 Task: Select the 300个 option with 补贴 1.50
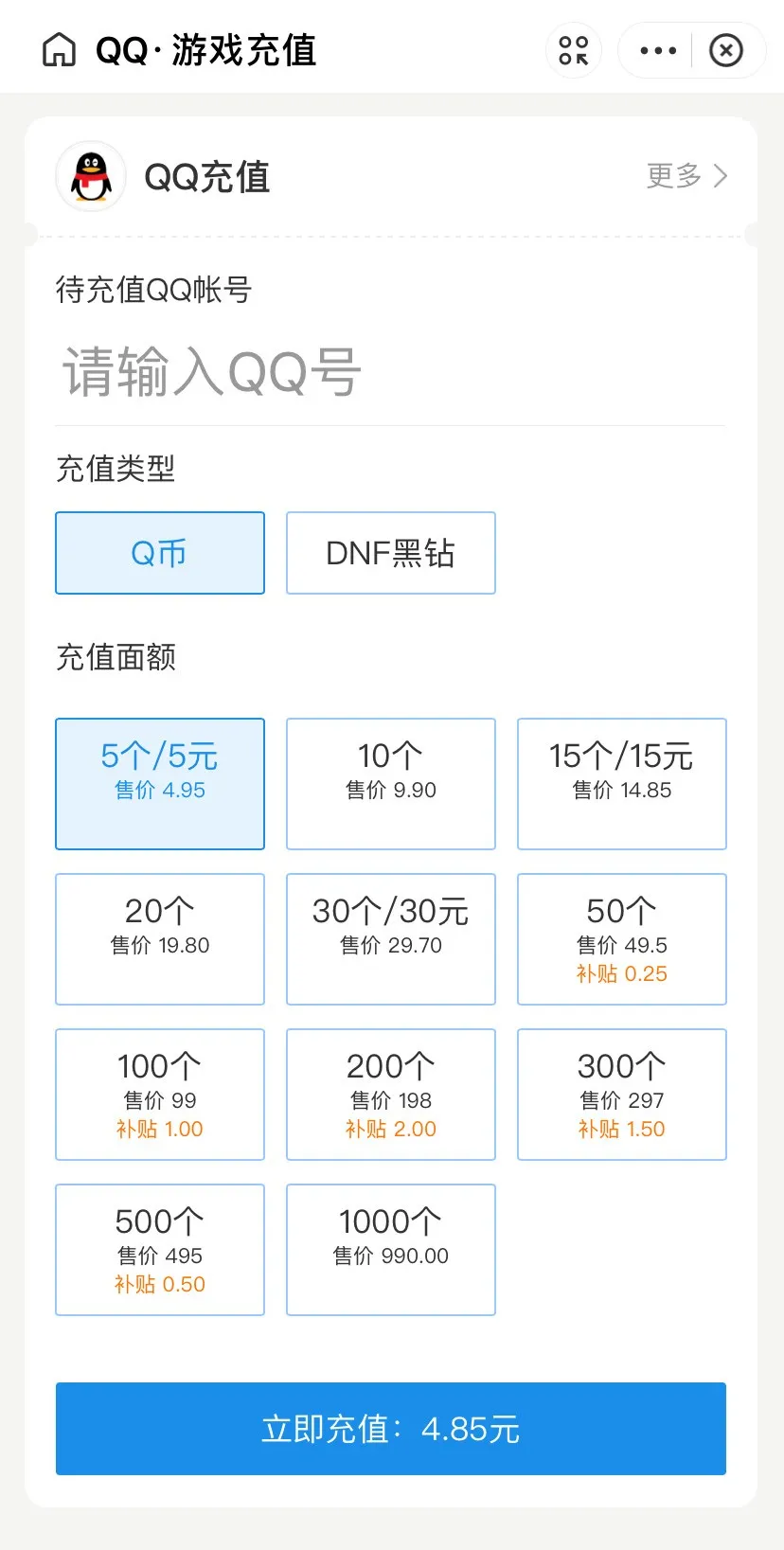(x=621, y=1095)
